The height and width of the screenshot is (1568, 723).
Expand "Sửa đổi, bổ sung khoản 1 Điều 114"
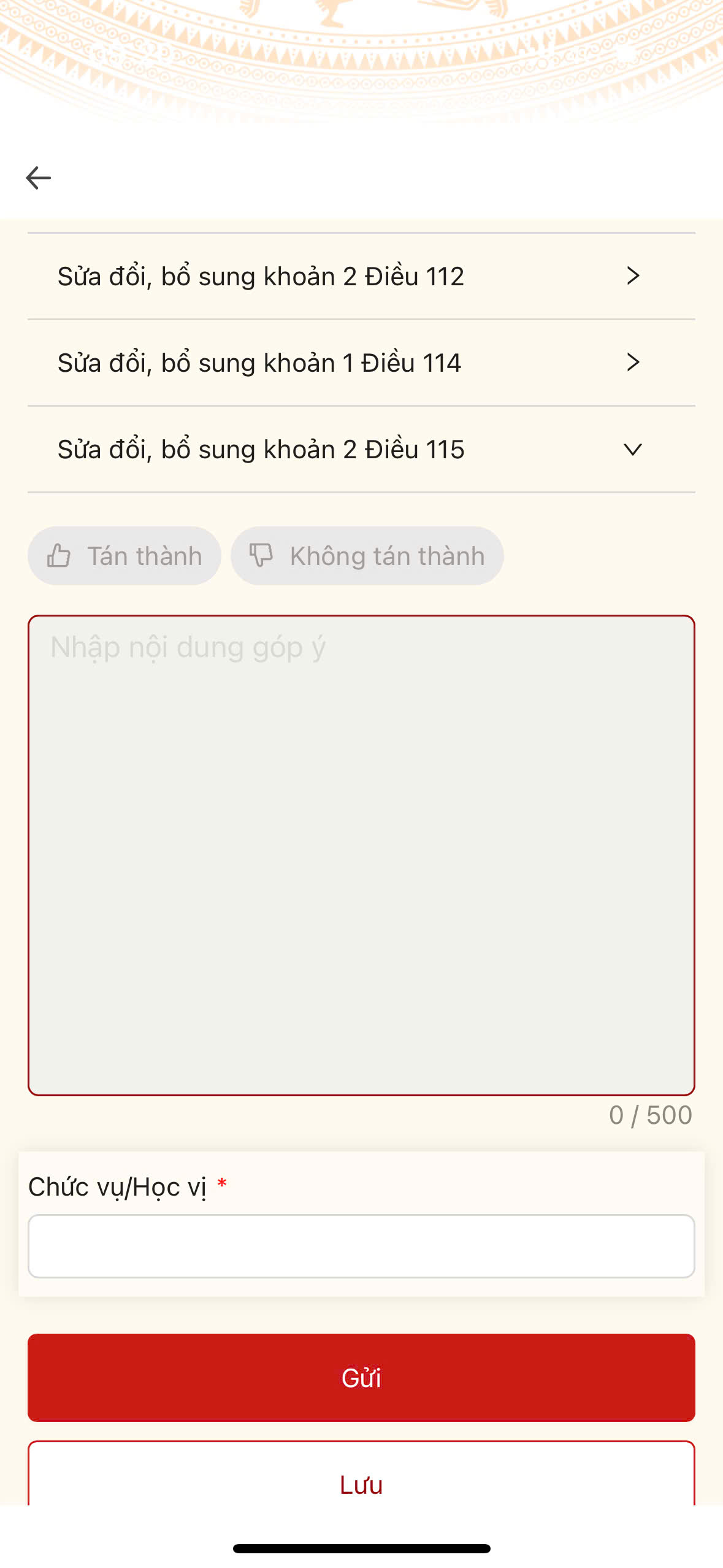[x=361, y=363]
